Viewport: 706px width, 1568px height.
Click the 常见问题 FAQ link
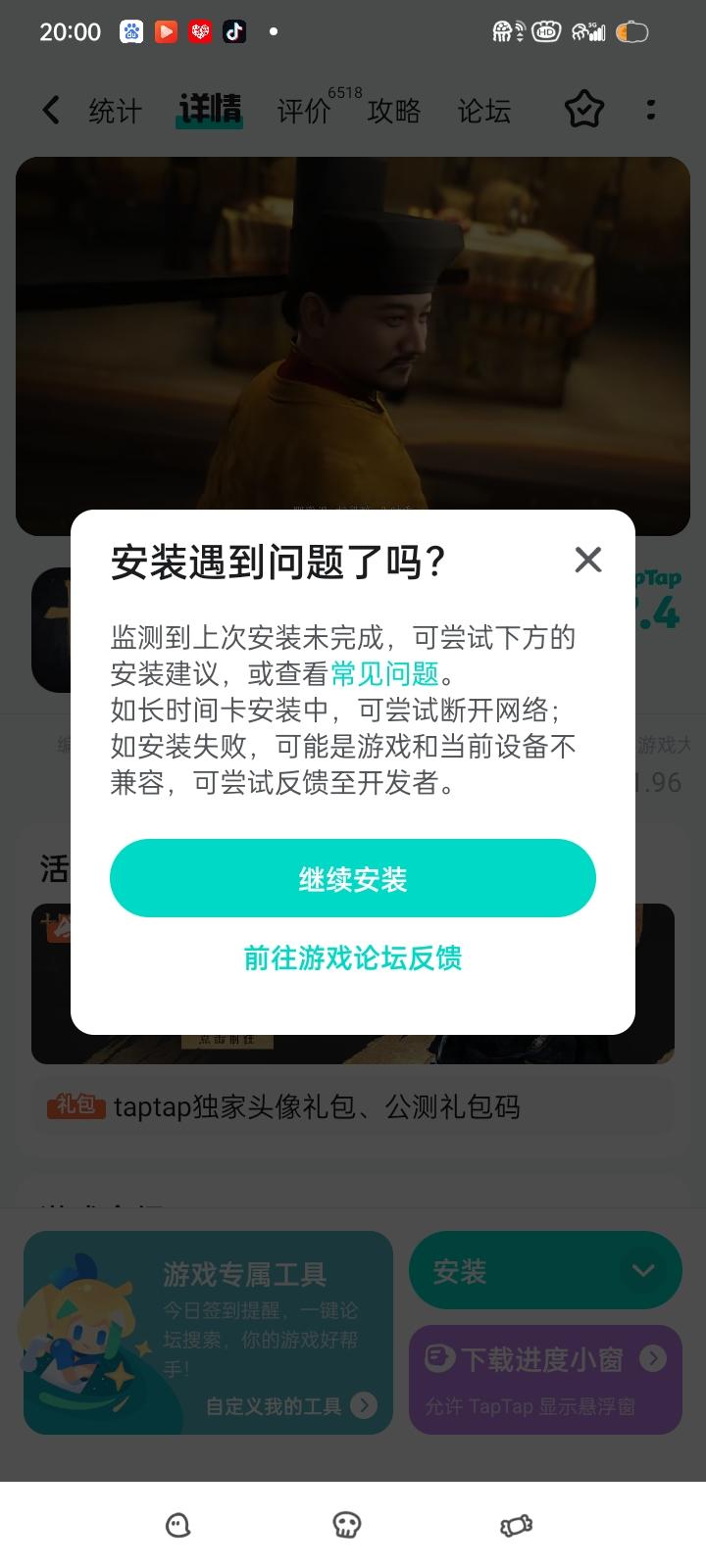point(386,674)
